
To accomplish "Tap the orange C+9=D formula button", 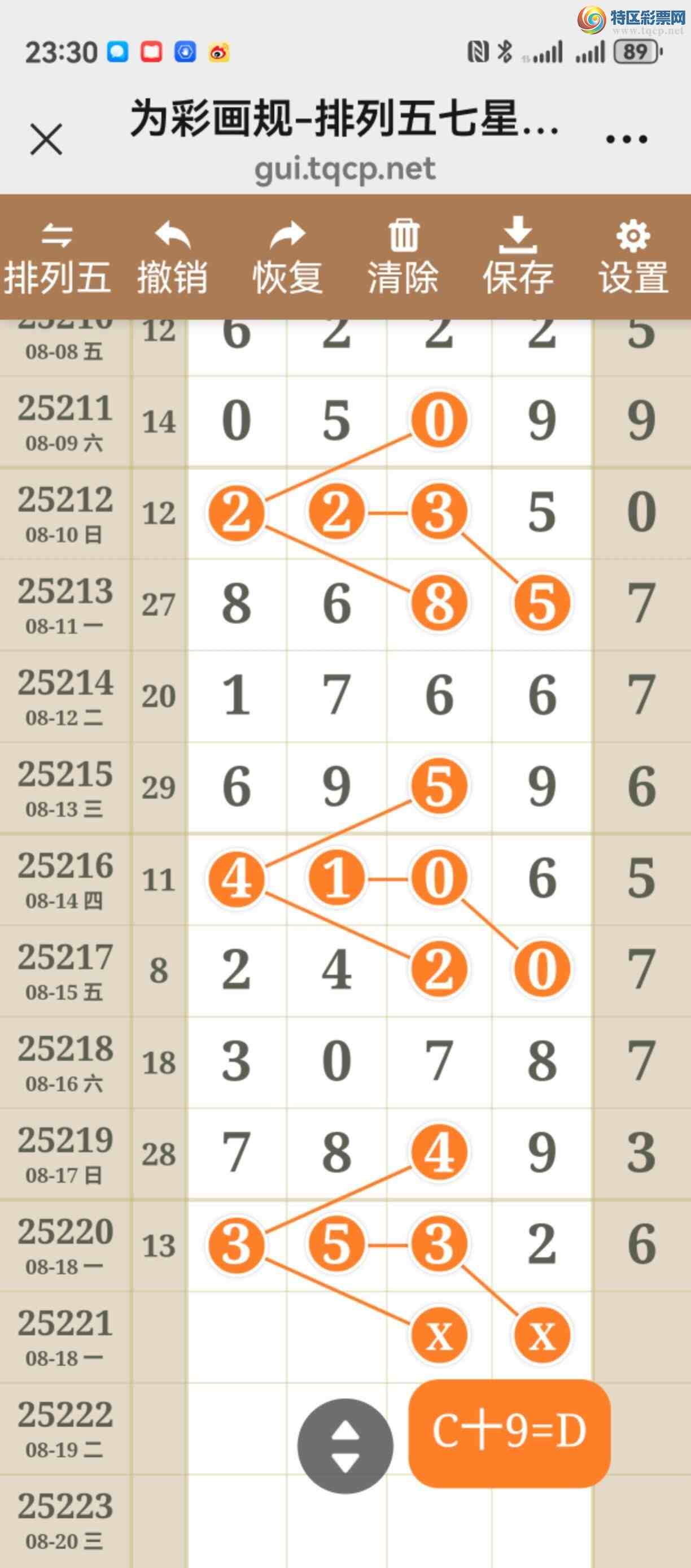I will (509, 1434).
